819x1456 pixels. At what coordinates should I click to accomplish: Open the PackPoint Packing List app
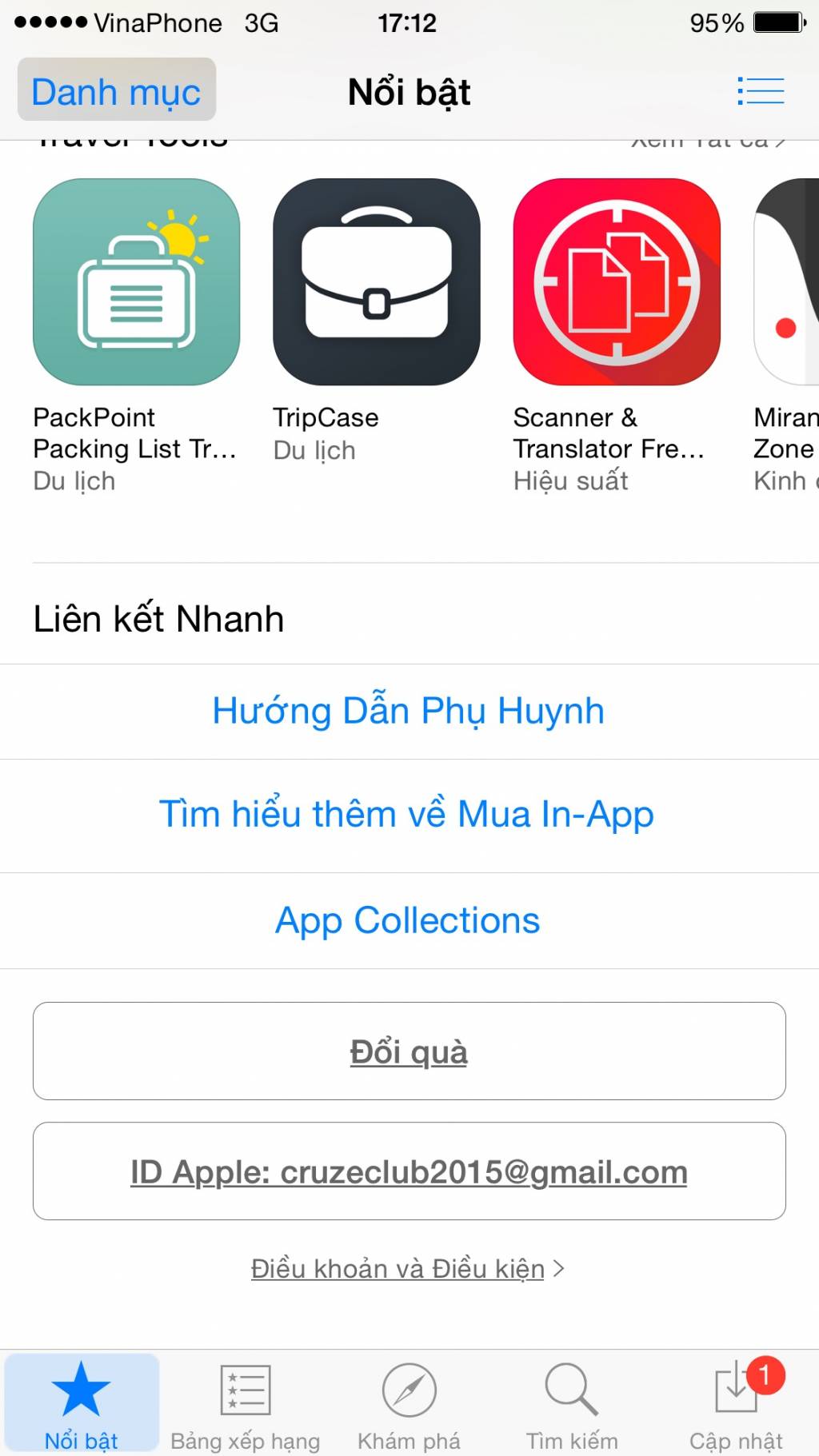136,282
